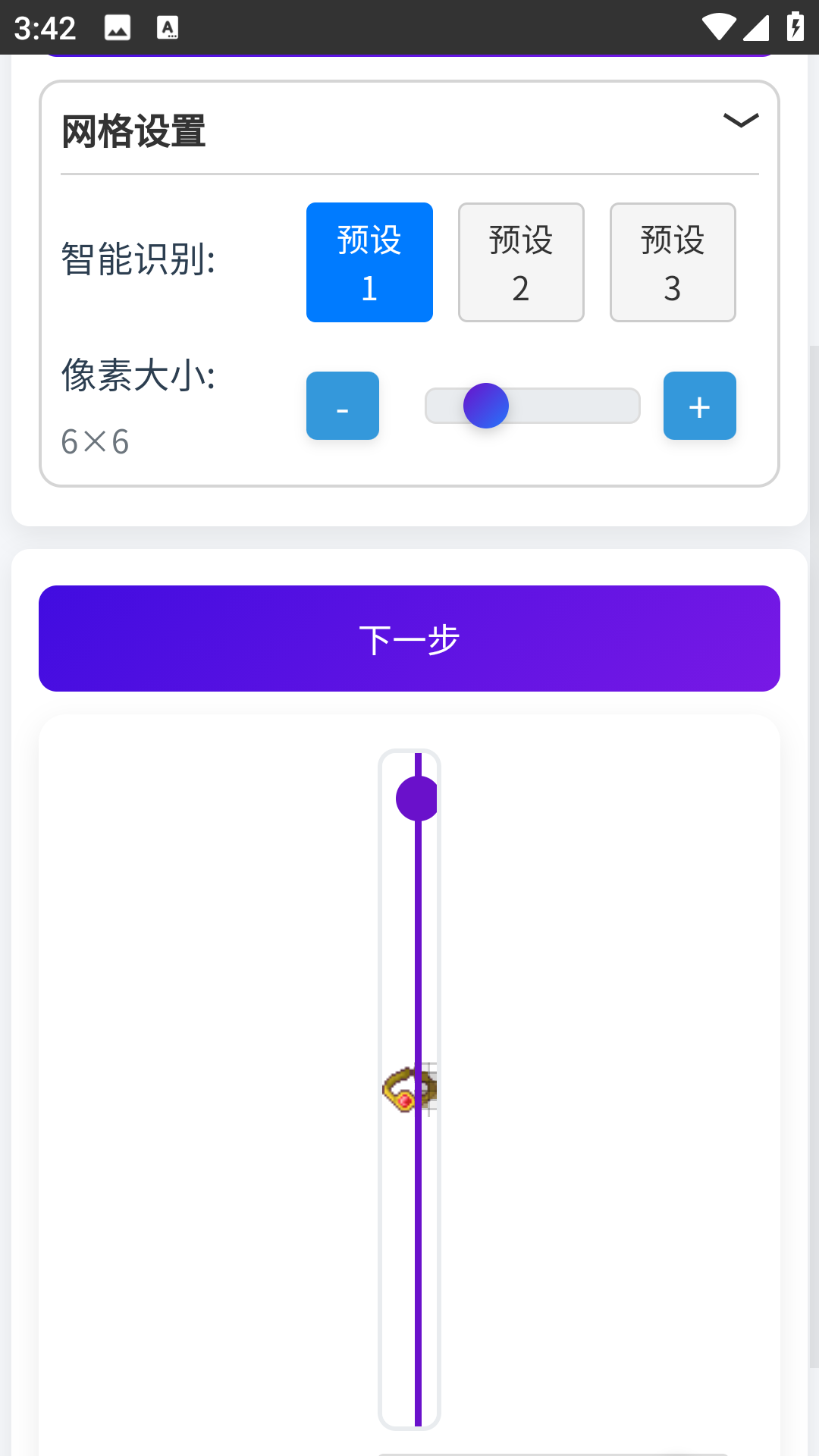Tap the battery icon in the status bar
This screenshot has height=1456, width=819.
795,27
